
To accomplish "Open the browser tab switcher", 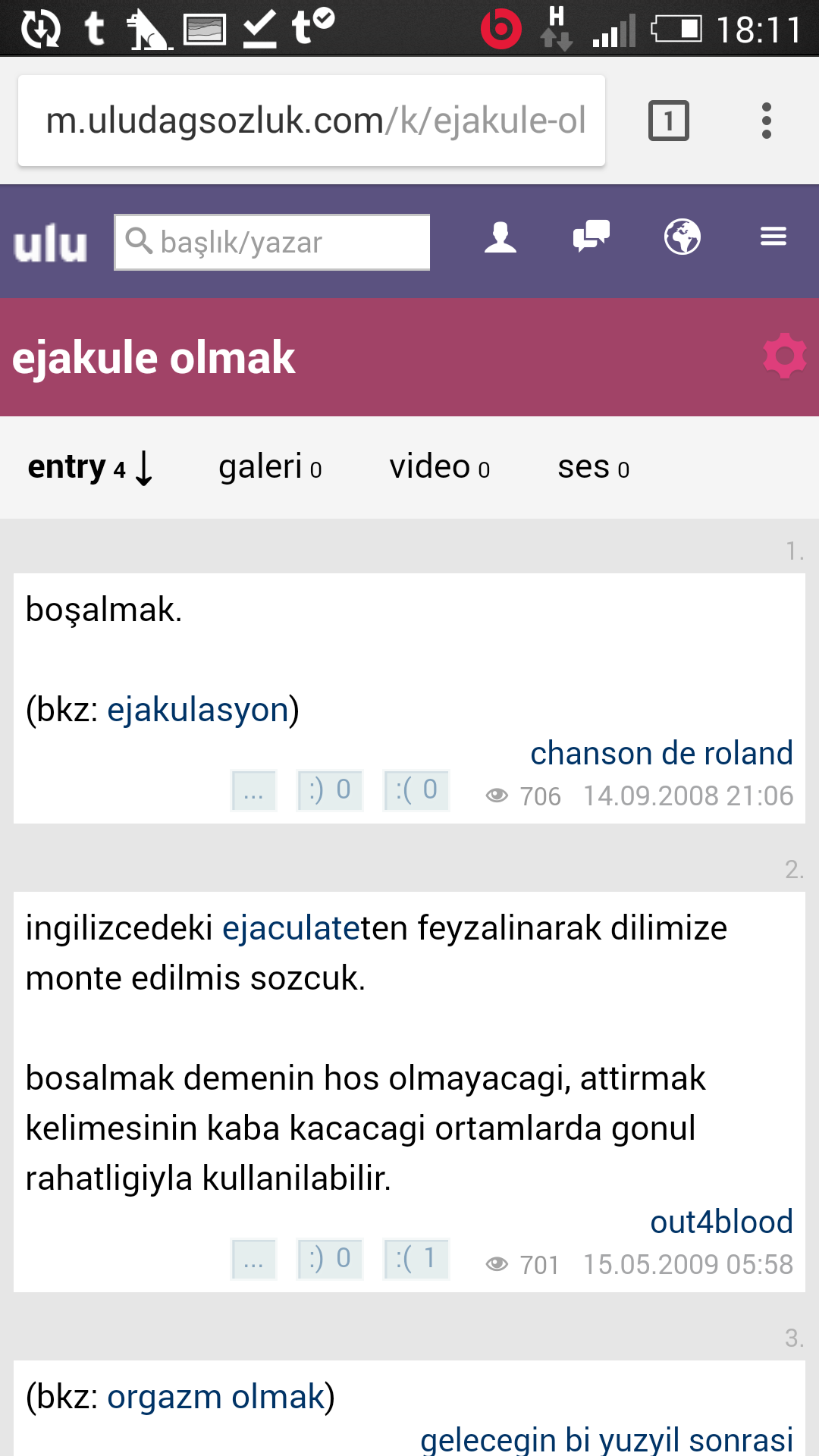I will (668, 121).
